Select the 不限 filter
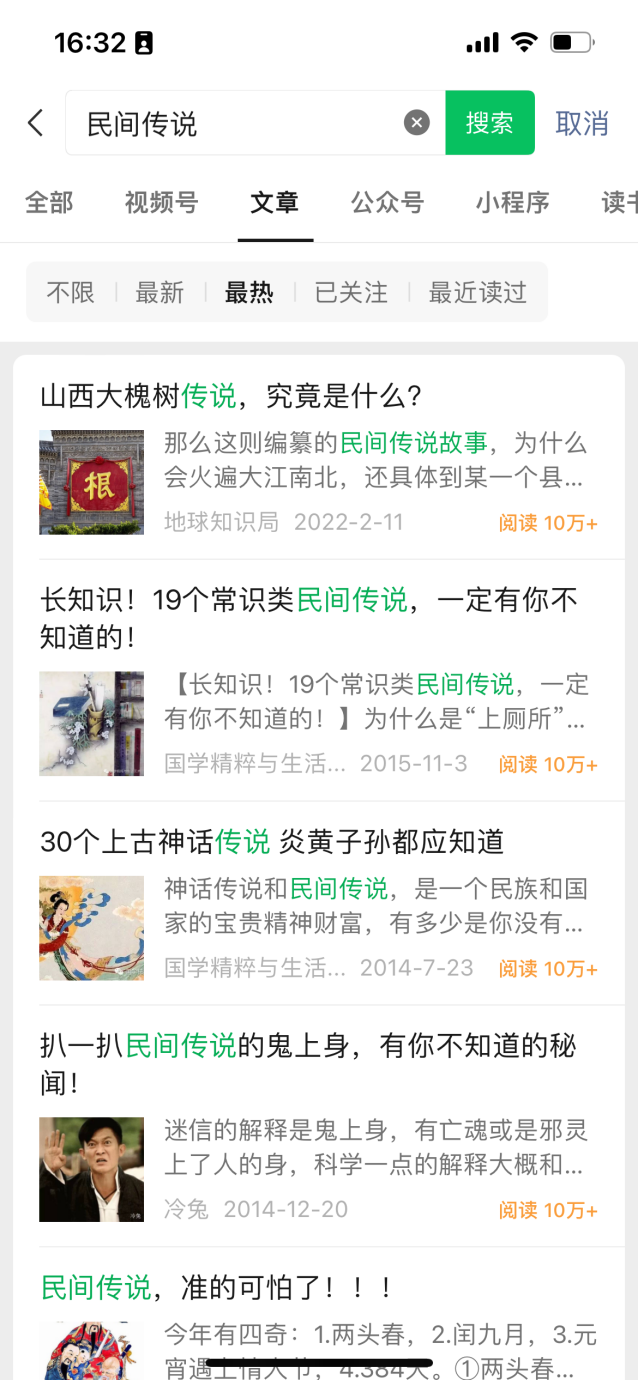The image size is (638, 1380). [x=71, y=292]
